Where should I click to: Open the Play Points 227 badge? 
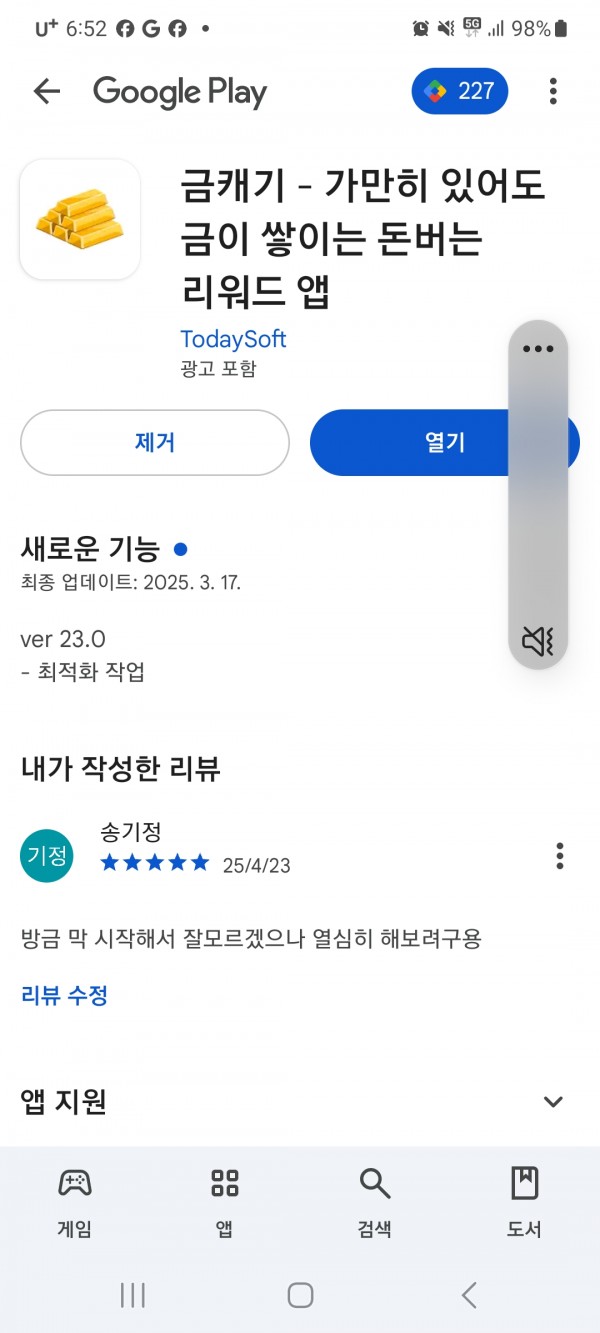click(459, 91)
